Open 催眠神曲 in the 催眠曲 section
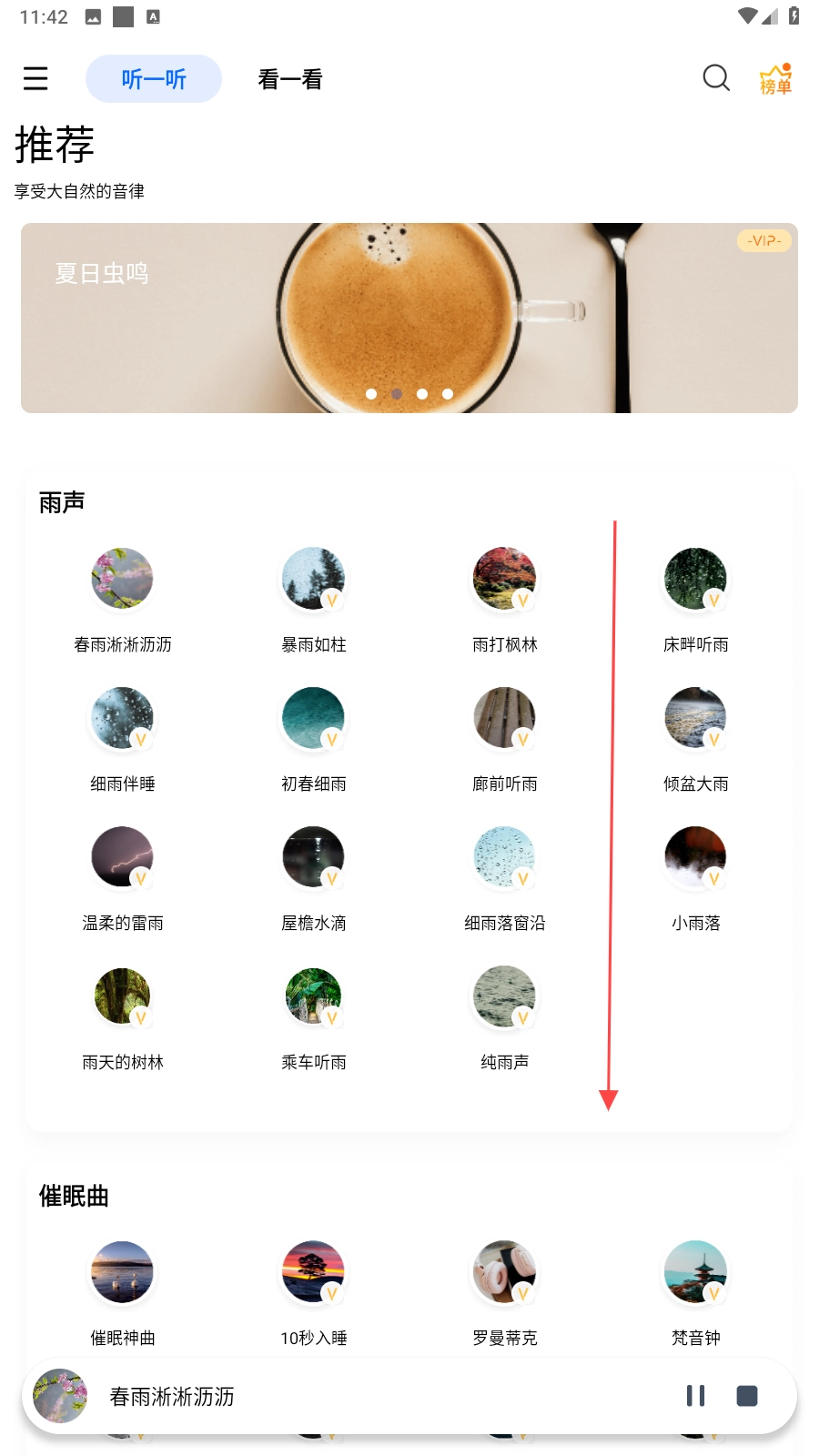Screen dimensions: 819x1456 tap(122, 1272)
